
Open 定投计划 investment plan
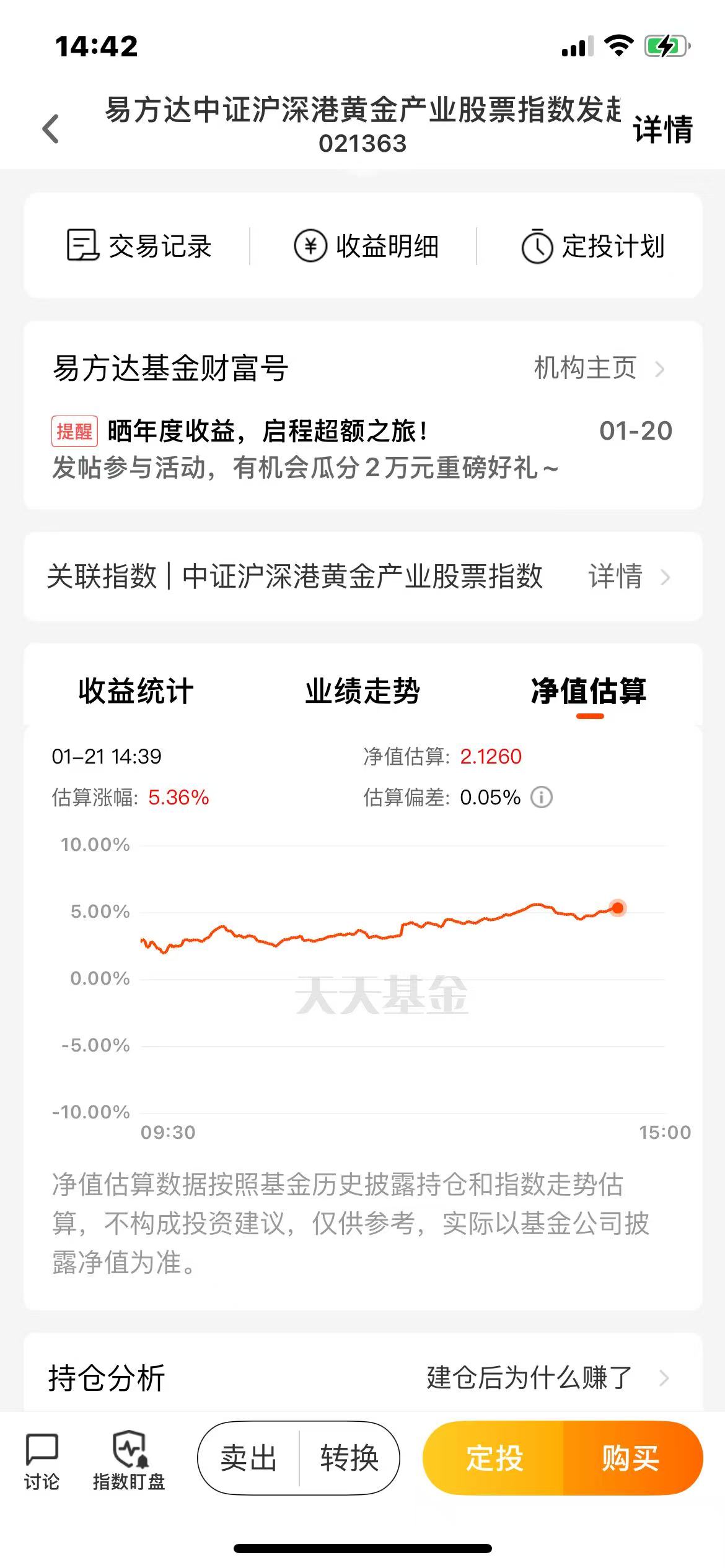click(x=593, y=246)
